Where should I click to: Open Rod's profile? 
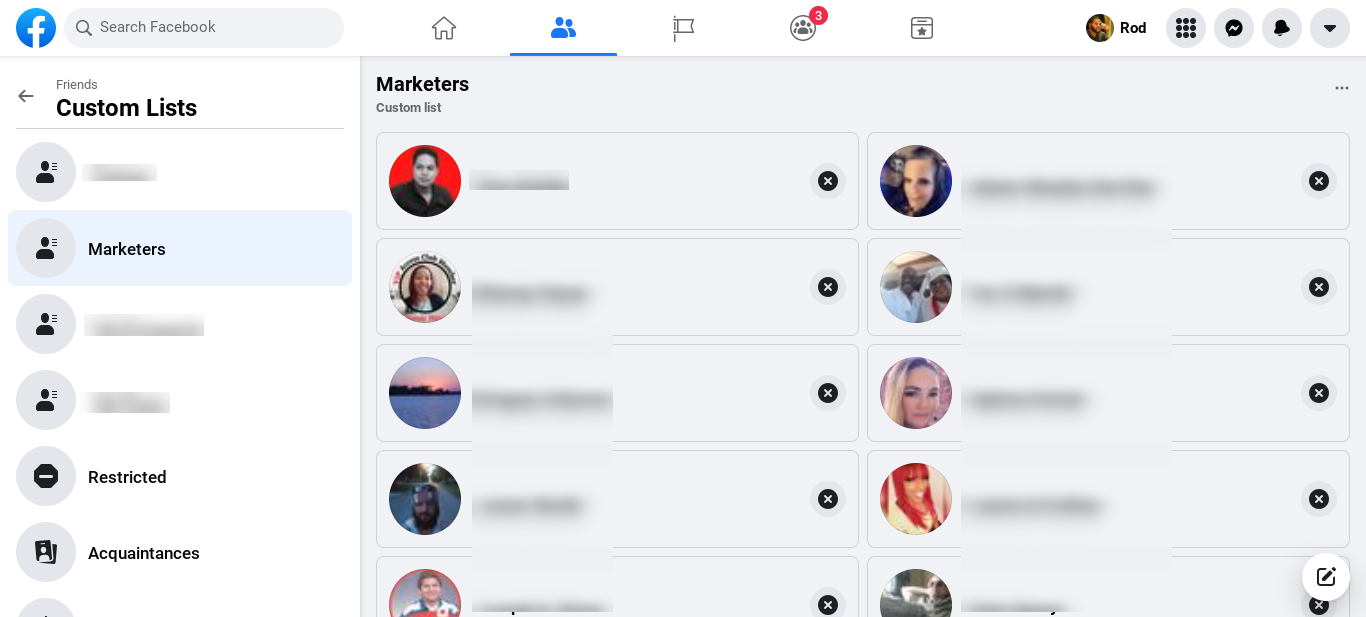tap(1117, 28)
